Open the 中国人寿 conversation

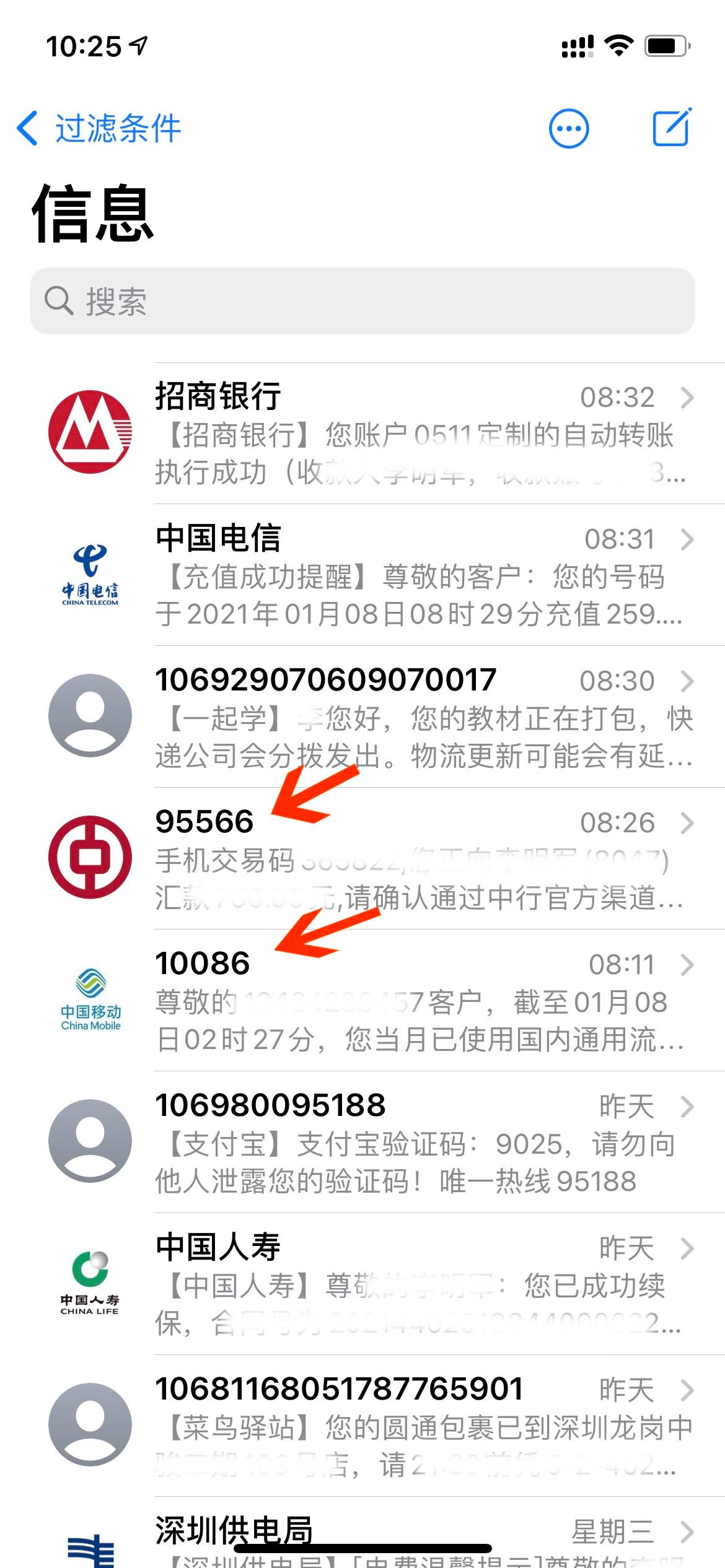[x=421, y=1284]
